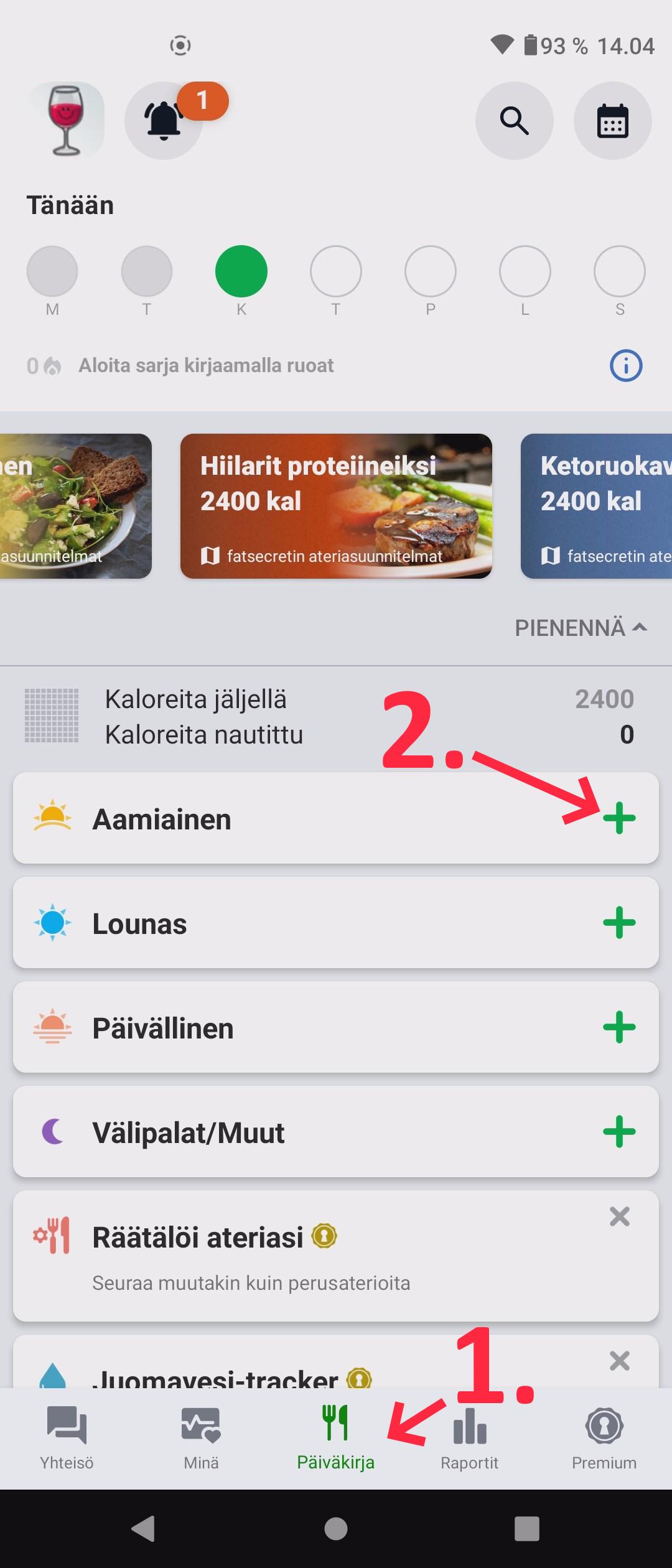Switch to the Minä tab

click(x=201, y=1437)
